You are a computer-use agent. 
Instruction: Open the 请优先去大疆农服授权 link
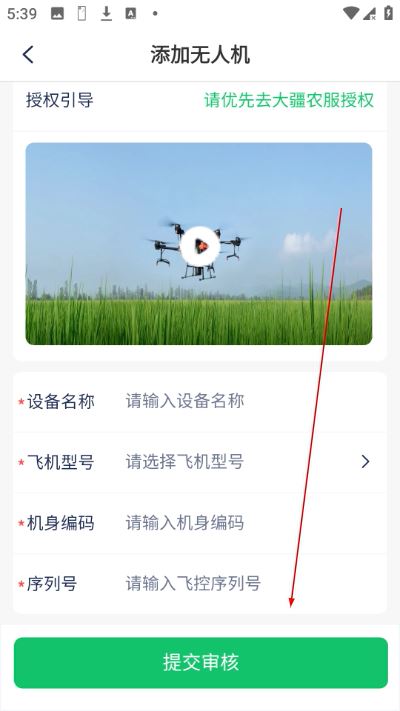pos(289,100)
